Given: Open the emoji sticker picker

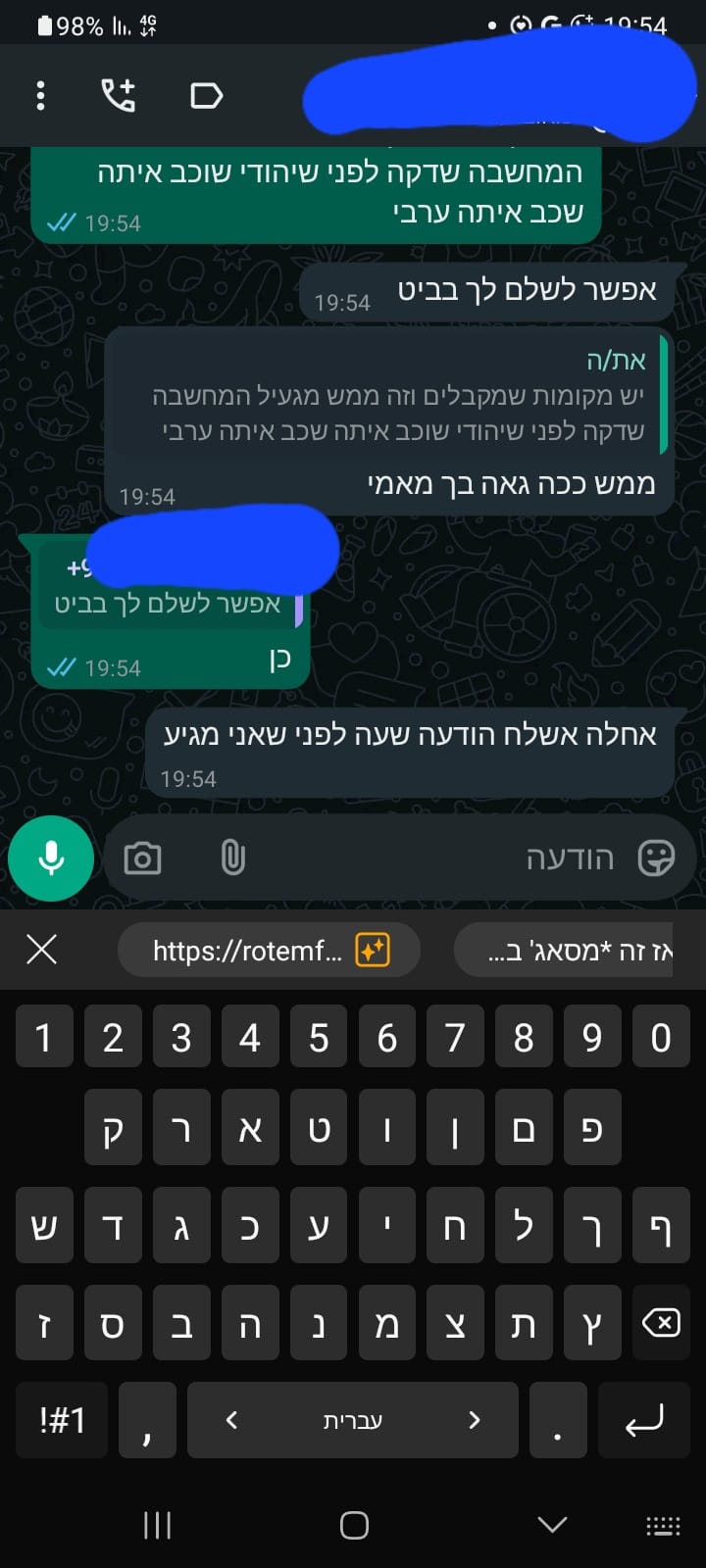Looking at the screenshot, I should point(656,858).
